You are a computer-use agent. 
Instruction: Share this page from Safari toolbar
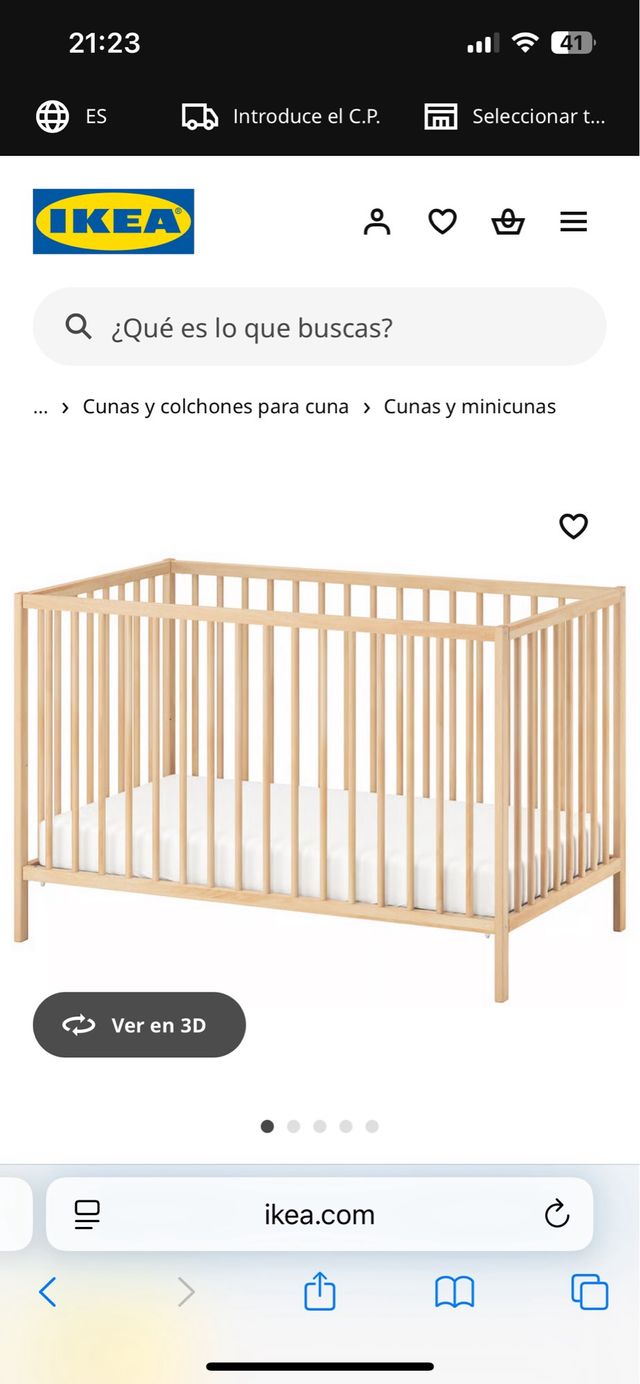click(319, 1293)
